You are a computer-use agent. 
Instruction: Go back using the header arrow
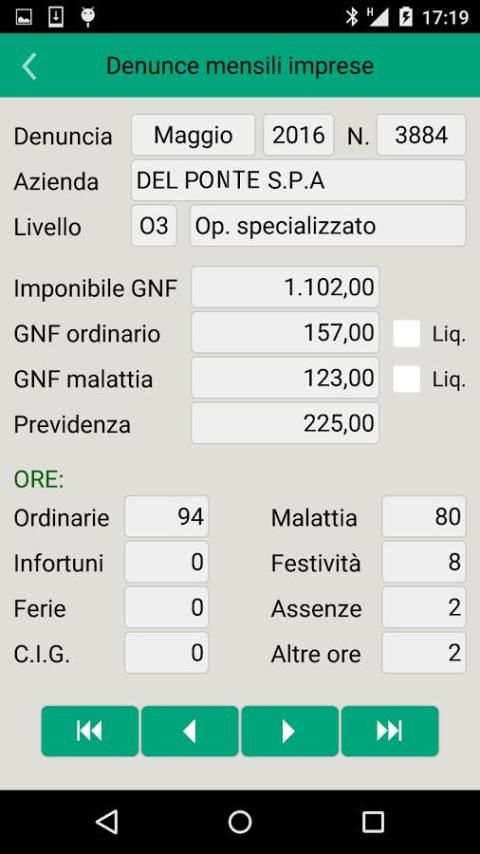[x=29, y=66]
